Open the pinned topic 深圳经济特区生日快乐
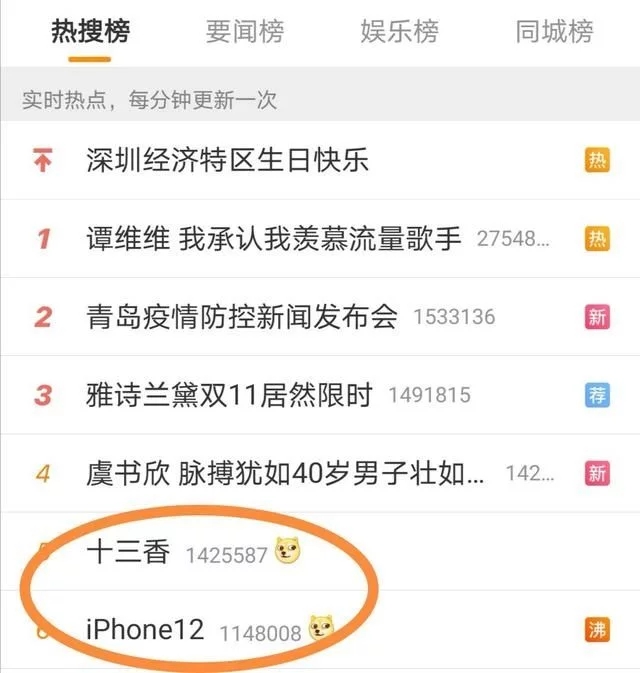The image size is (640, 673). click(x=228, y=160)
